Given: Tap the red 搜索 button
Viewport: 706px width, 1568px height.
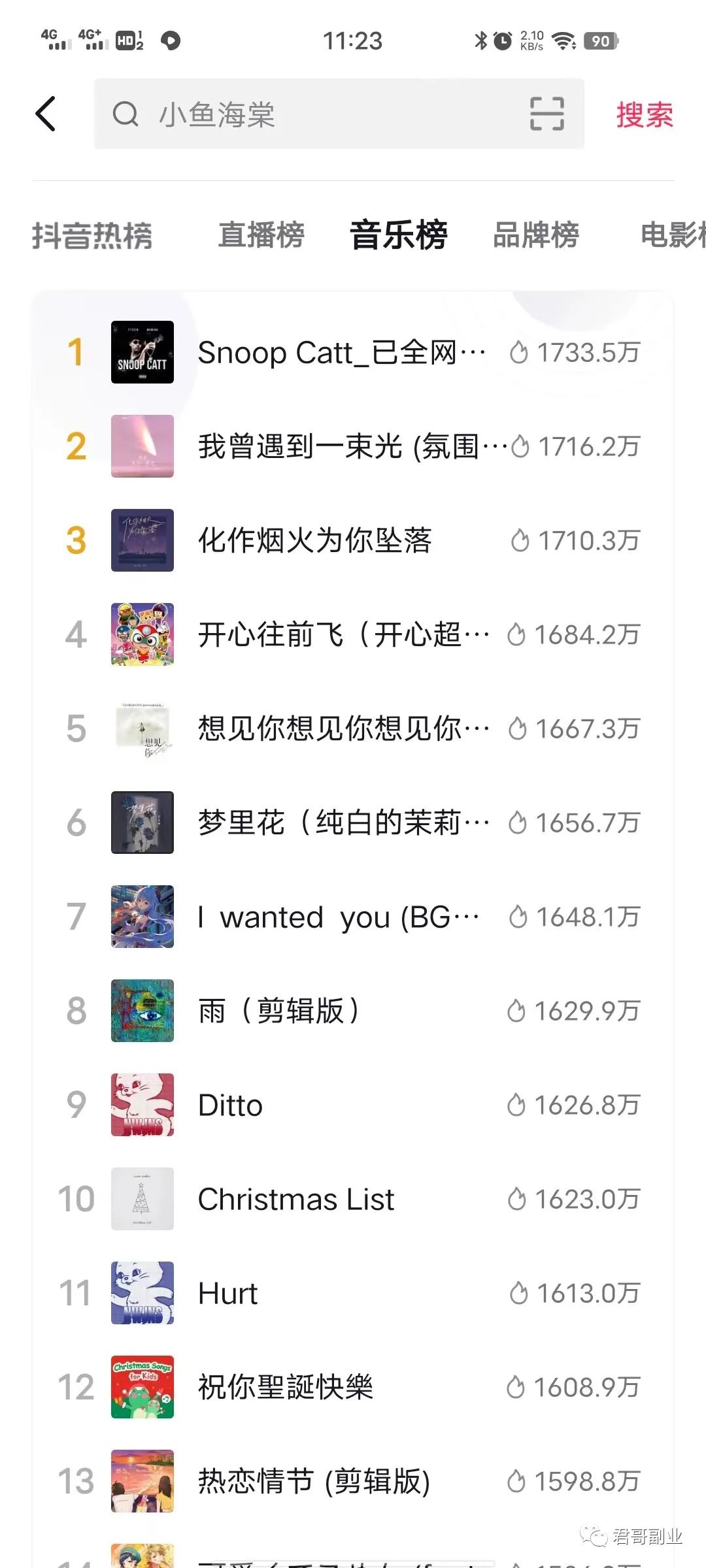Looking at the screenshot, I should 644,115.
